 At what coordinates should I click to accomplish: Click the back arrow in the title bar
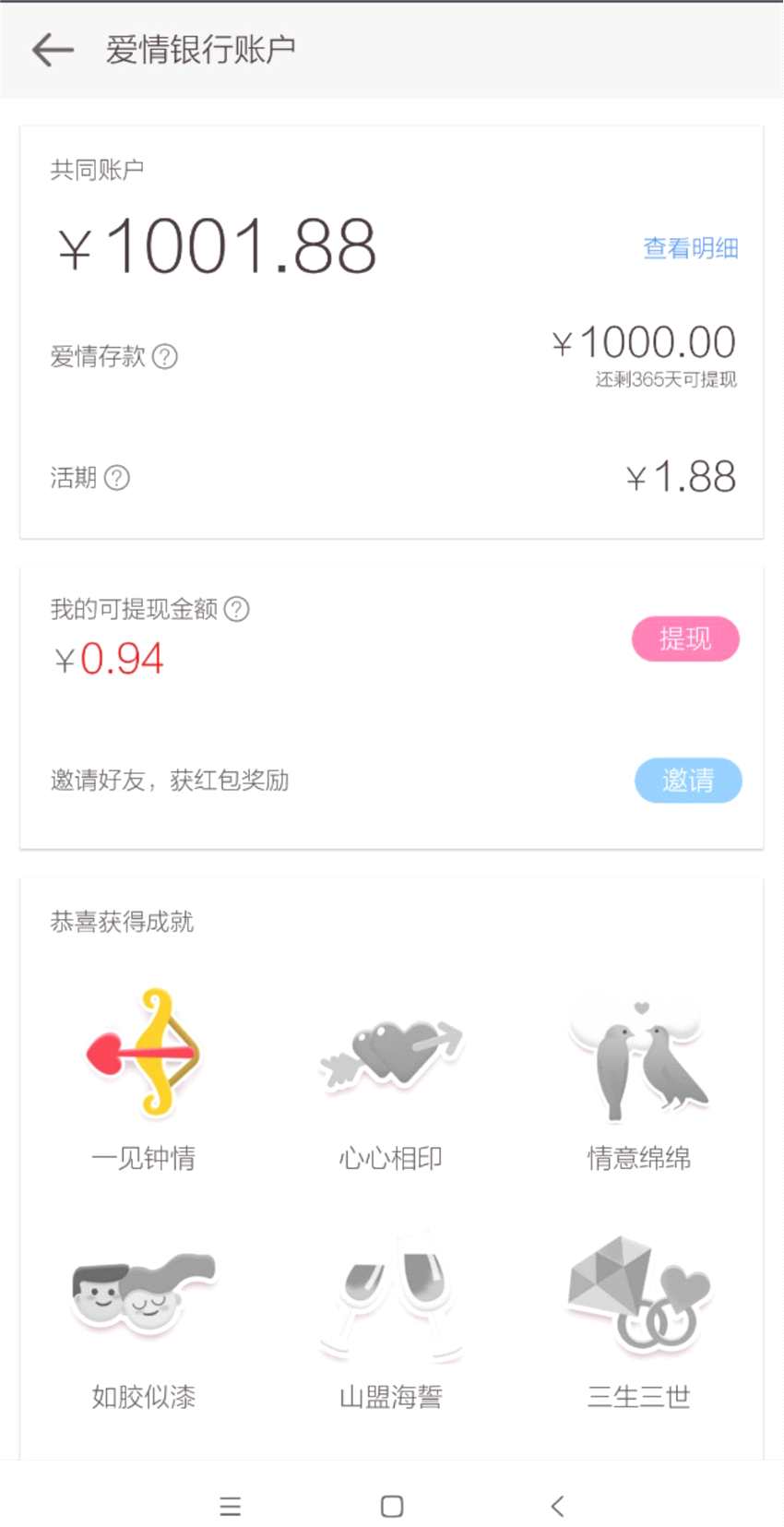coord(51,49)
